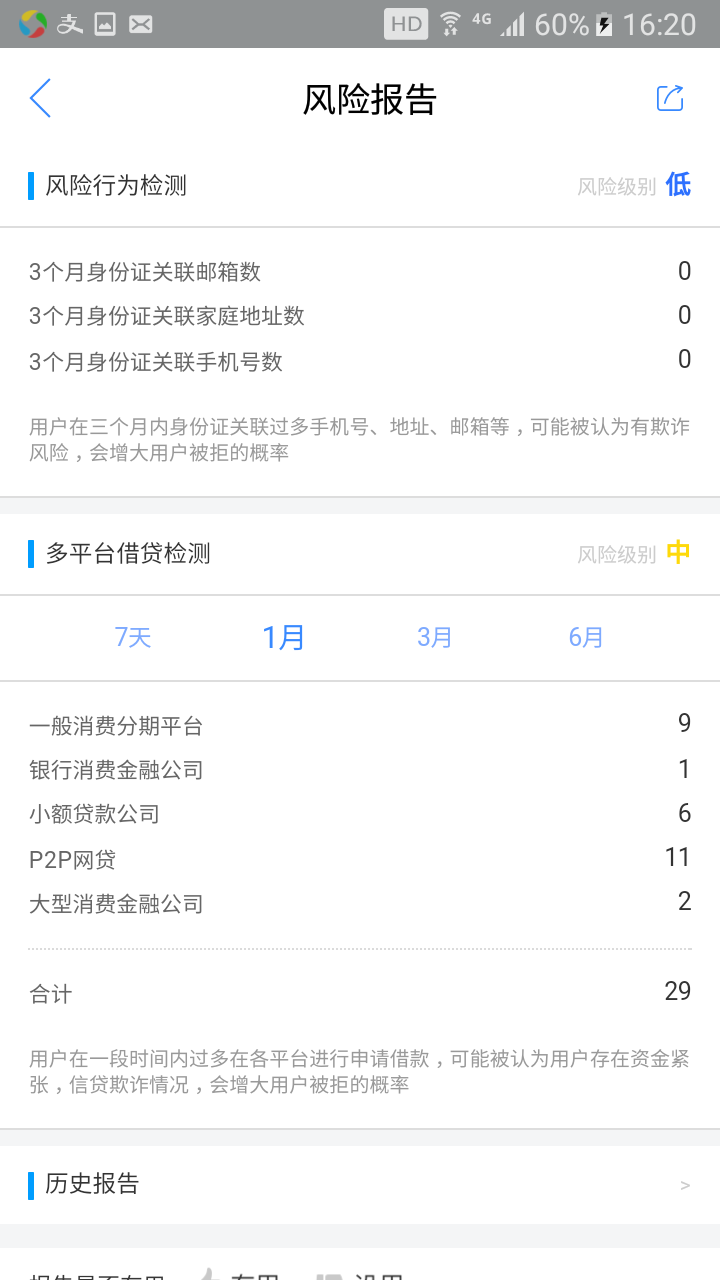The width and height of the screenshot is (720, 1280).
Task: Select the 1月 tab
Action: pyautogui.click(x=283, y=637)
